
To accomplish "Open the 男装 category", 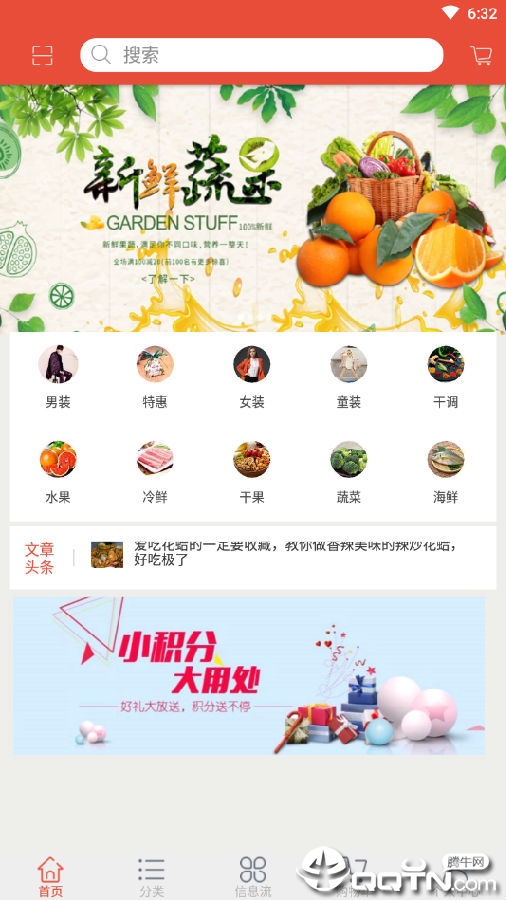I will (58, 377).
